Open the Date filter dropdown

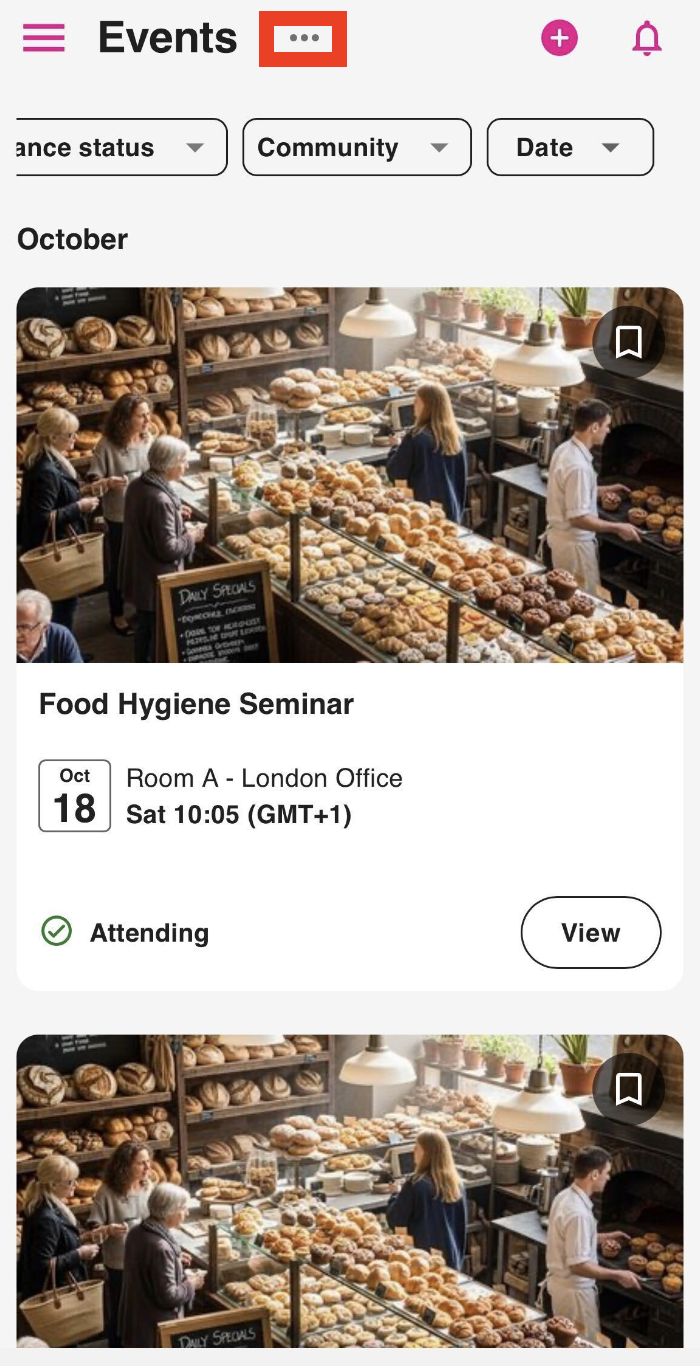[x=569, y=148]
